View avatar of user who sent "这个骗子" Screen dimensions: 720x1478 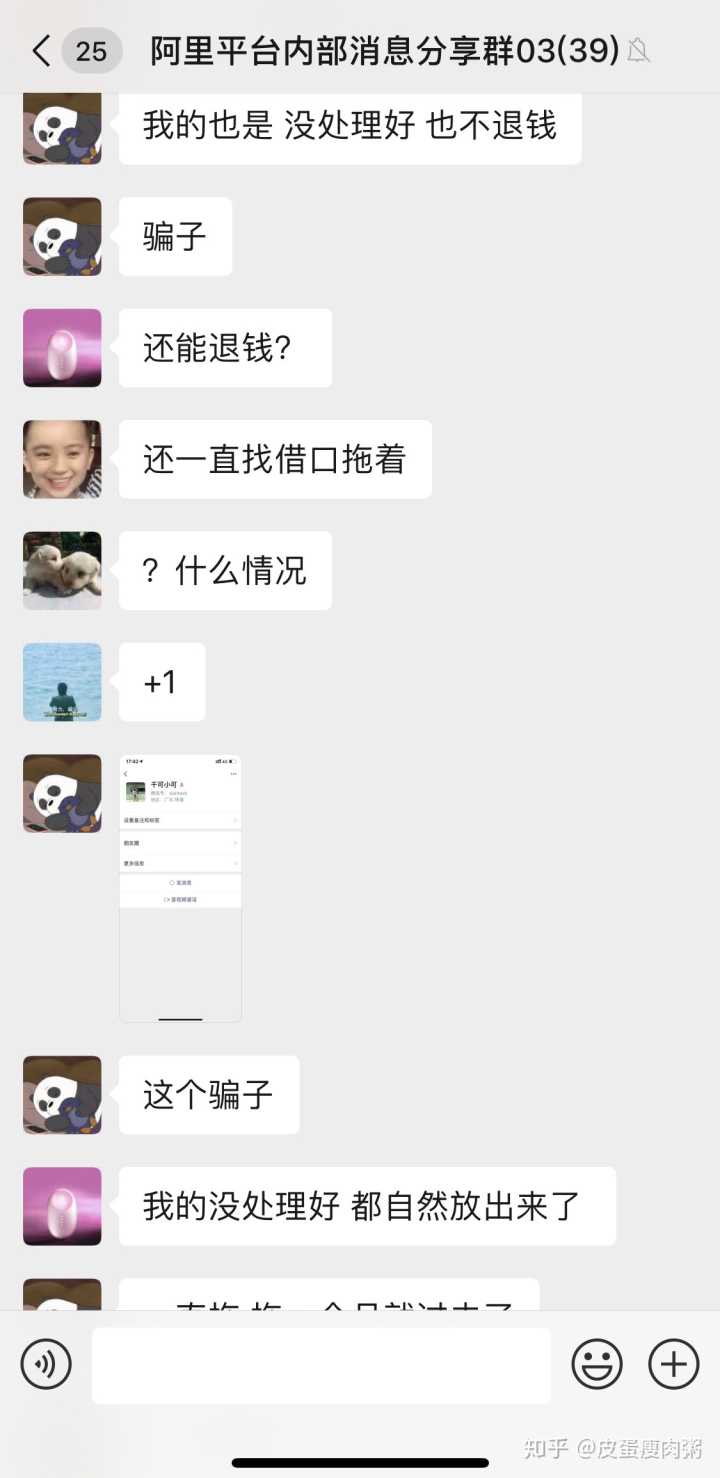(62, 1095)
